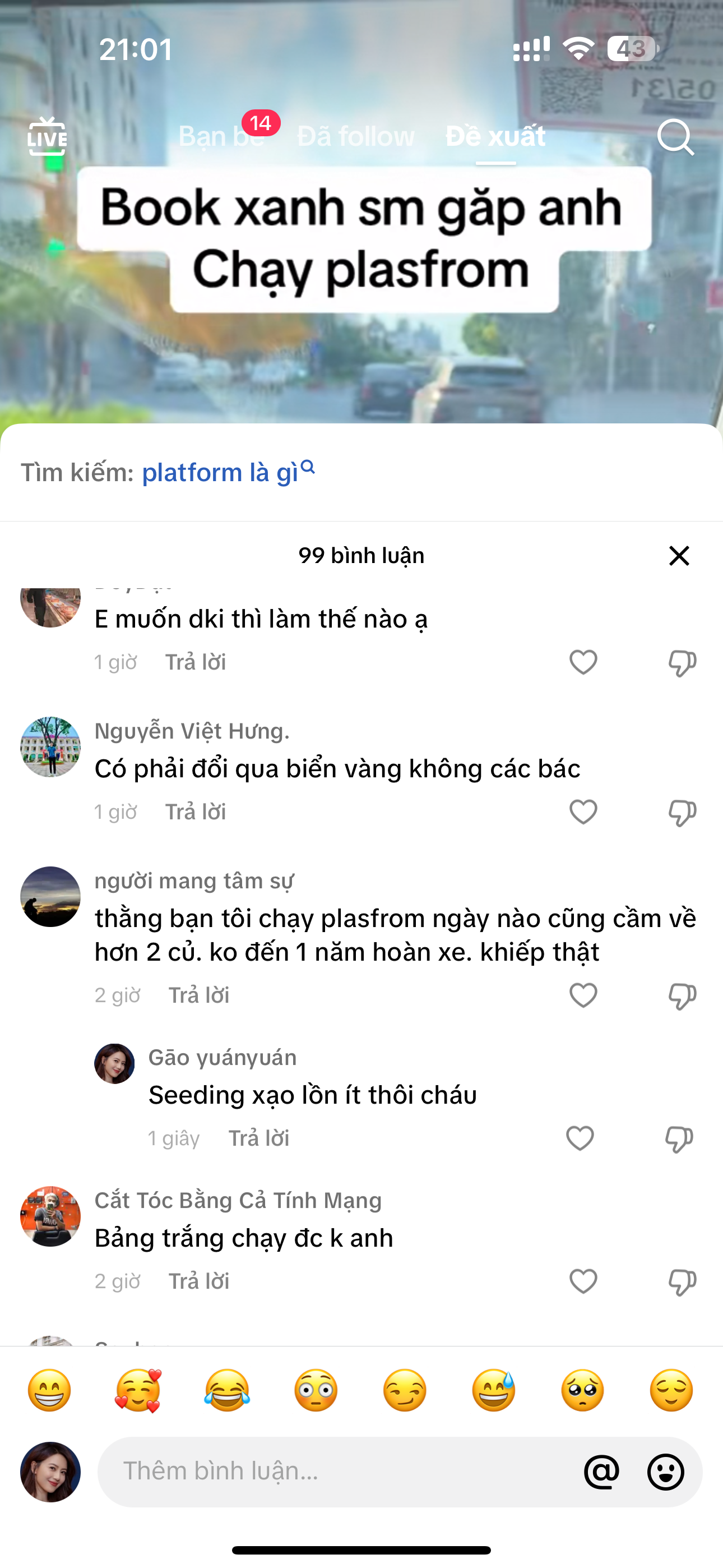
Task: Mention someone with the @ icon
Action: 601,1472
